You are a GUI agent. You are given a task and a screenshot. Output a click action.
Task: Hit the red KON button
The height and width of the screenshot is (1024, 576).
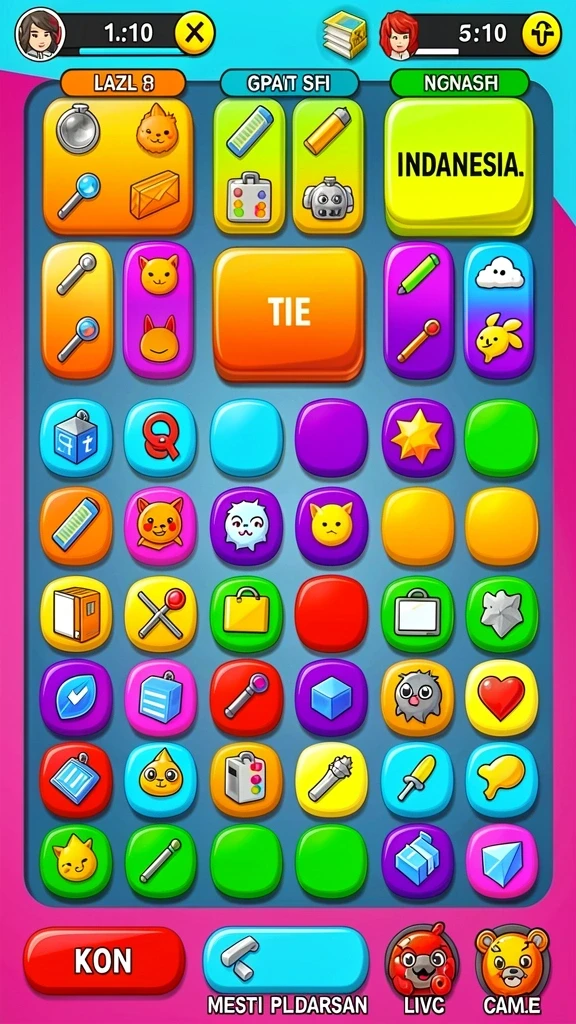point(104,961)
